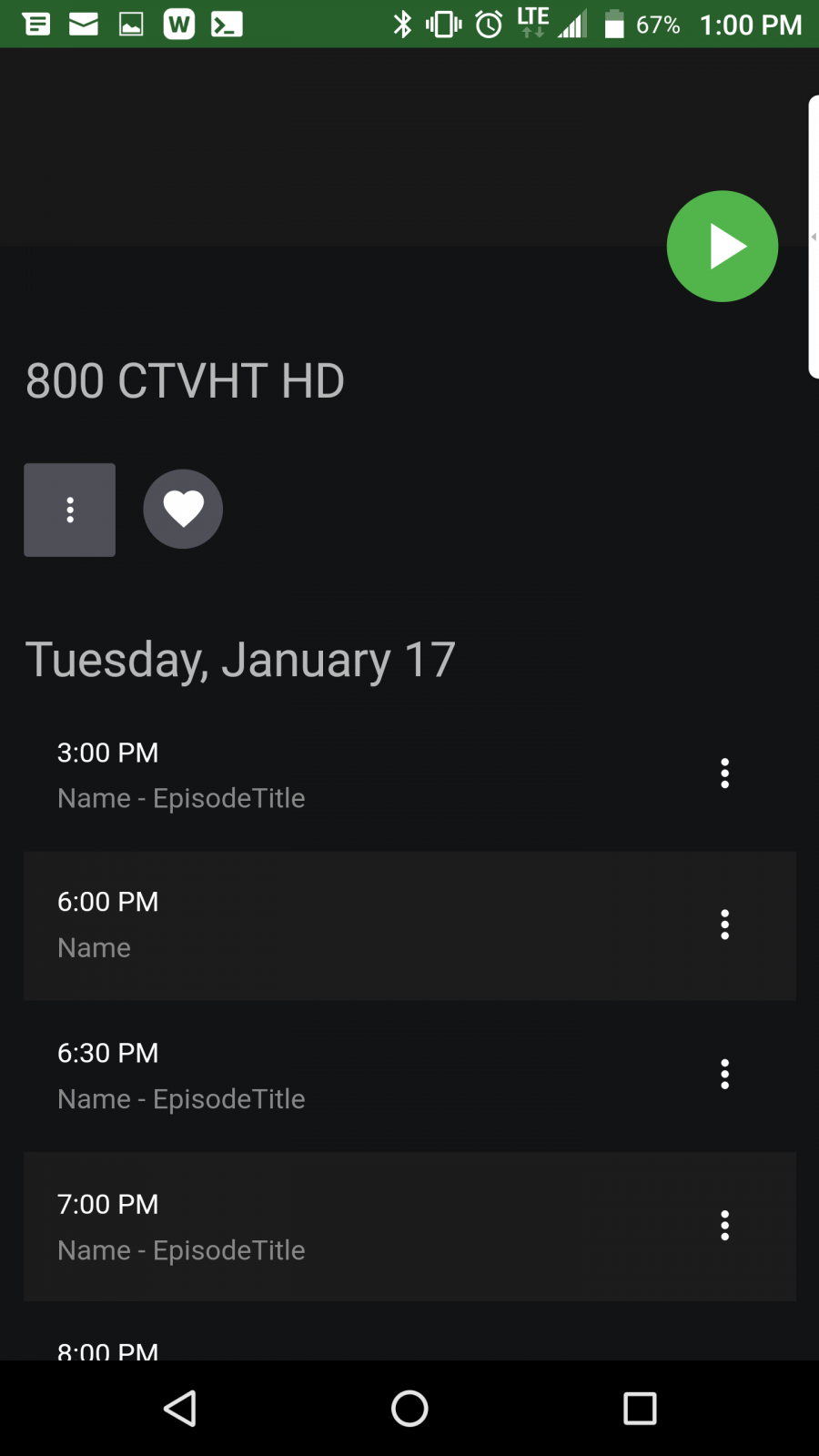819x1456 pixels.
Task: Navigate back using the back triangle button
Action: [179, 1408]
